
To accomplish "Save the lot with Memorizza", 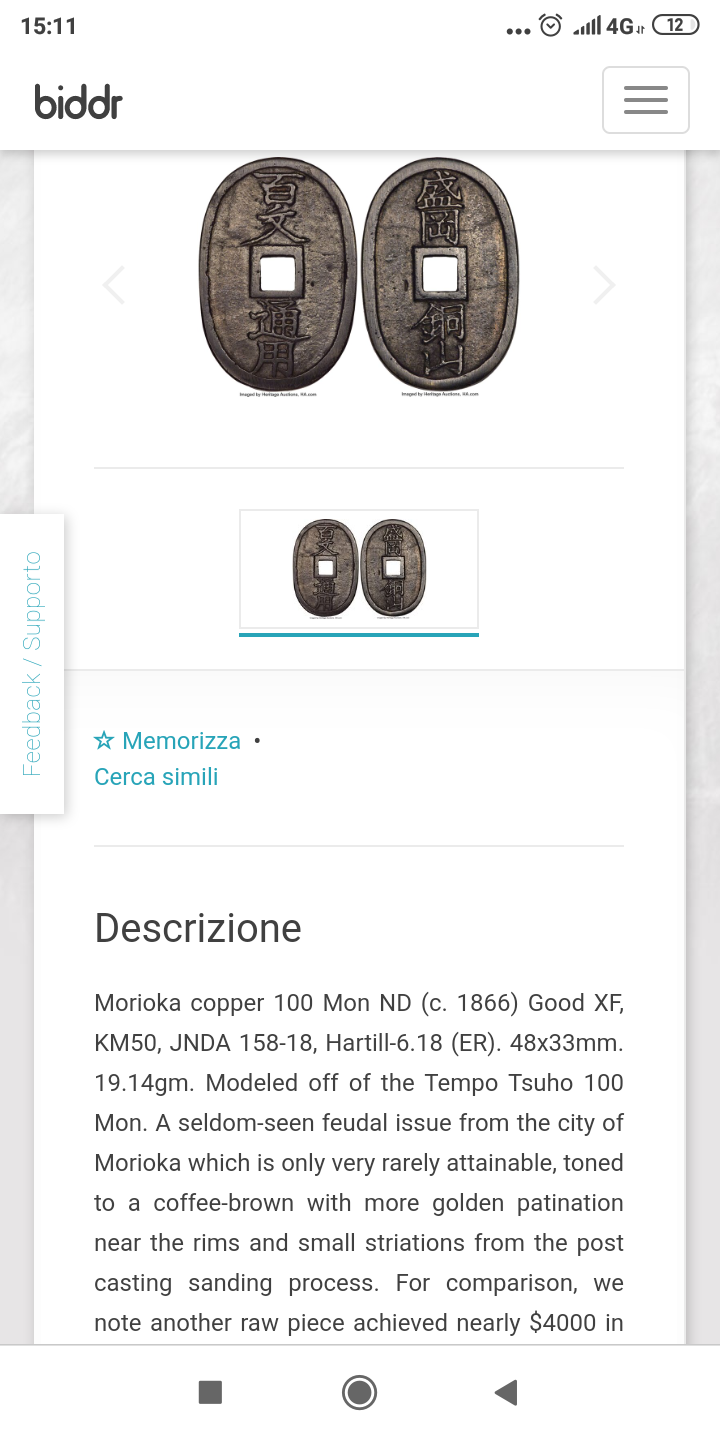I will (167, 741).
